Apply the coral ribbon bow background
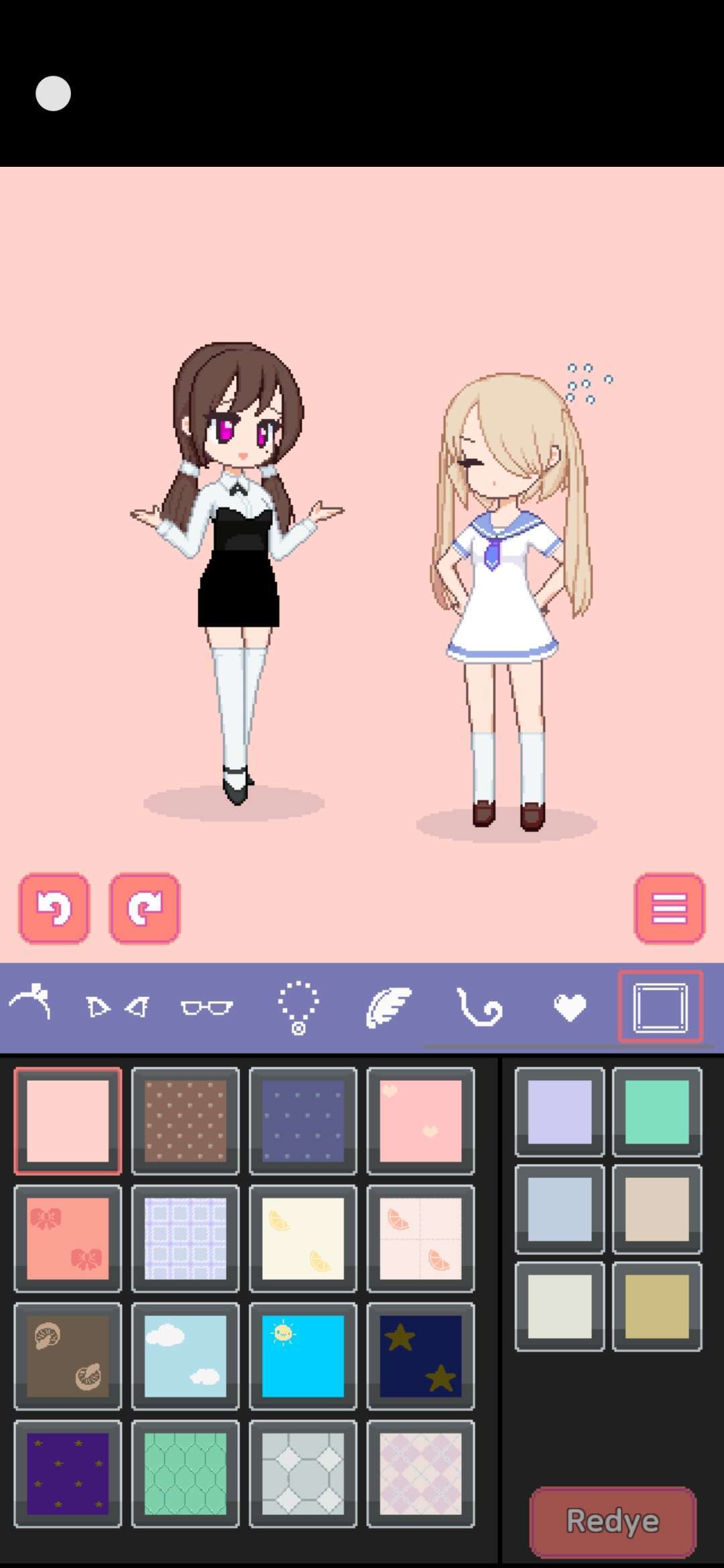724x1568 pixels. click(x=68, y=1238)
